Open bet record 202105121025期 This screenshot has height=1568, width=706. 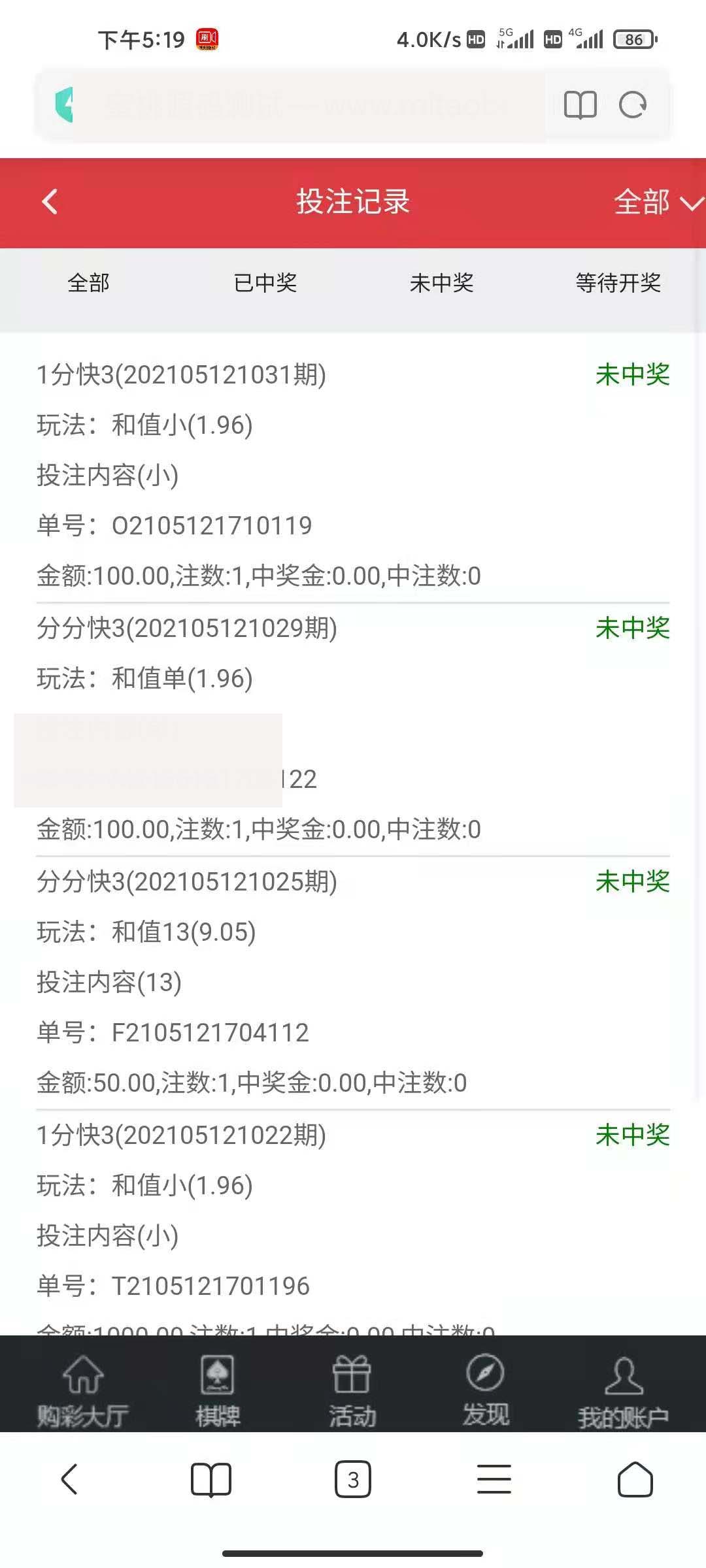coord(353,981)
